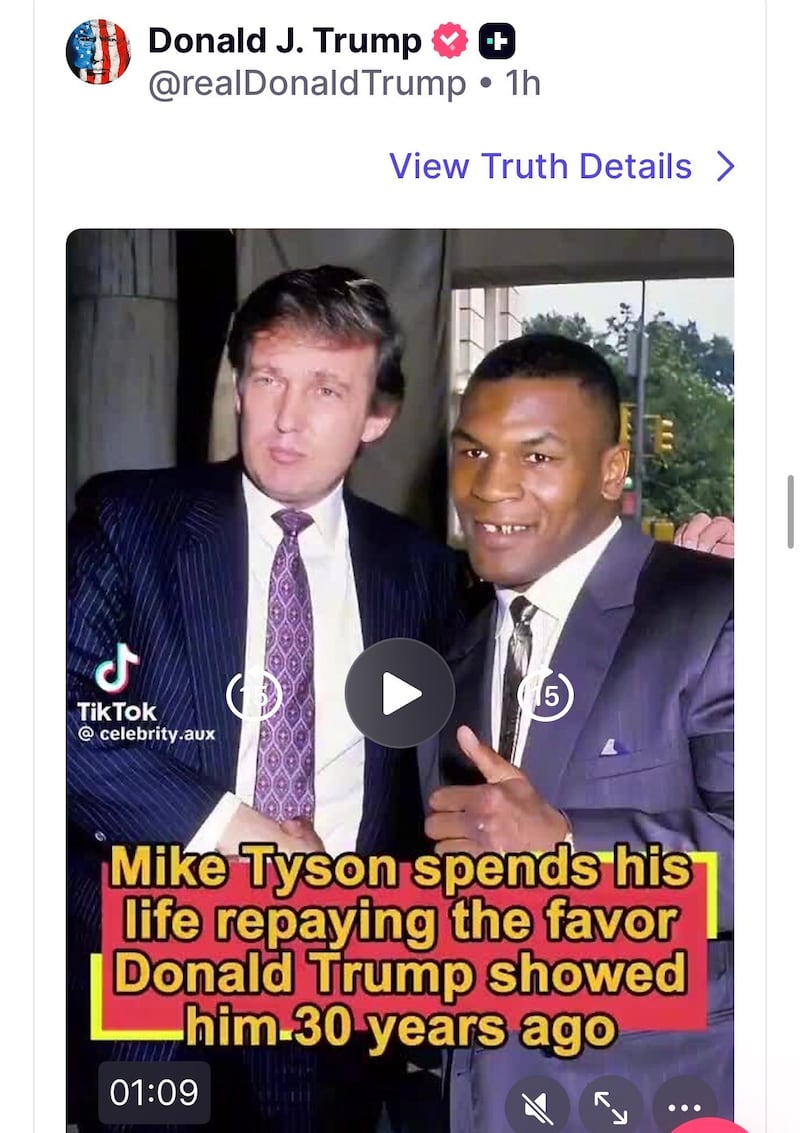Open the three-dot video options menu

[x=684, y=1106]
